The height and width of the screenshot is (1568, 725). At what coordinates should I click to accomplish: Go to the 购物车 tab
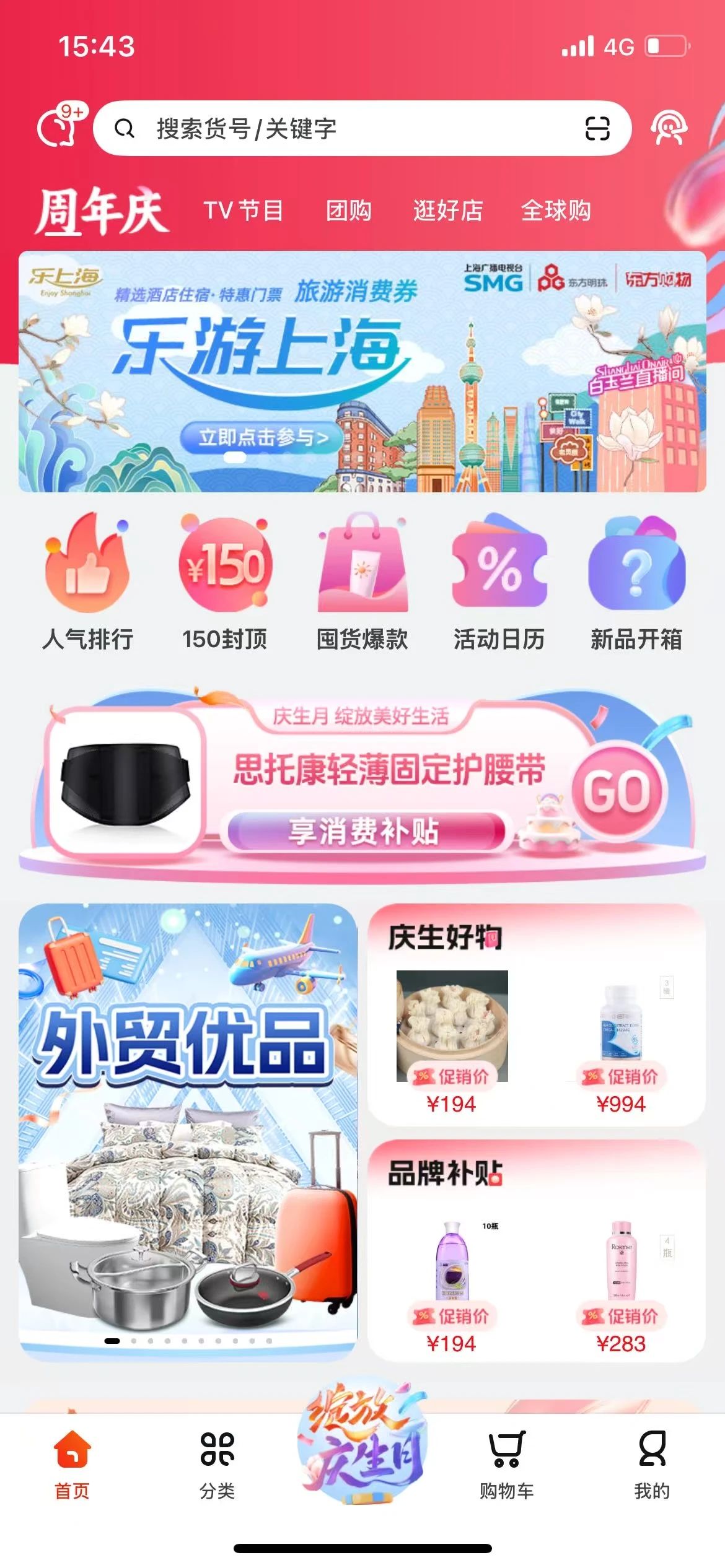point(506,1463)
